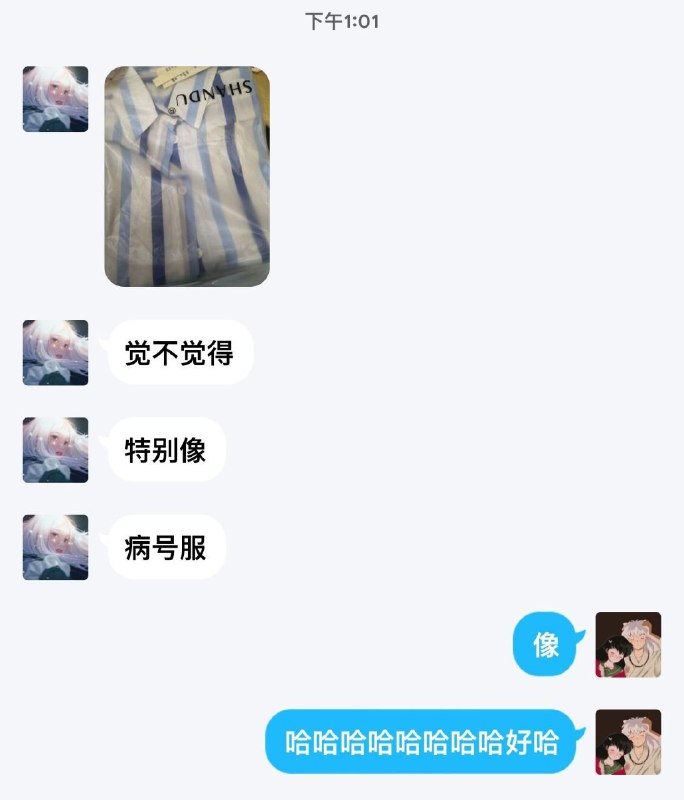Open the striped shirt photo message
The width and height of the screenshot is (684, 800).
click(x=187, y=176)
